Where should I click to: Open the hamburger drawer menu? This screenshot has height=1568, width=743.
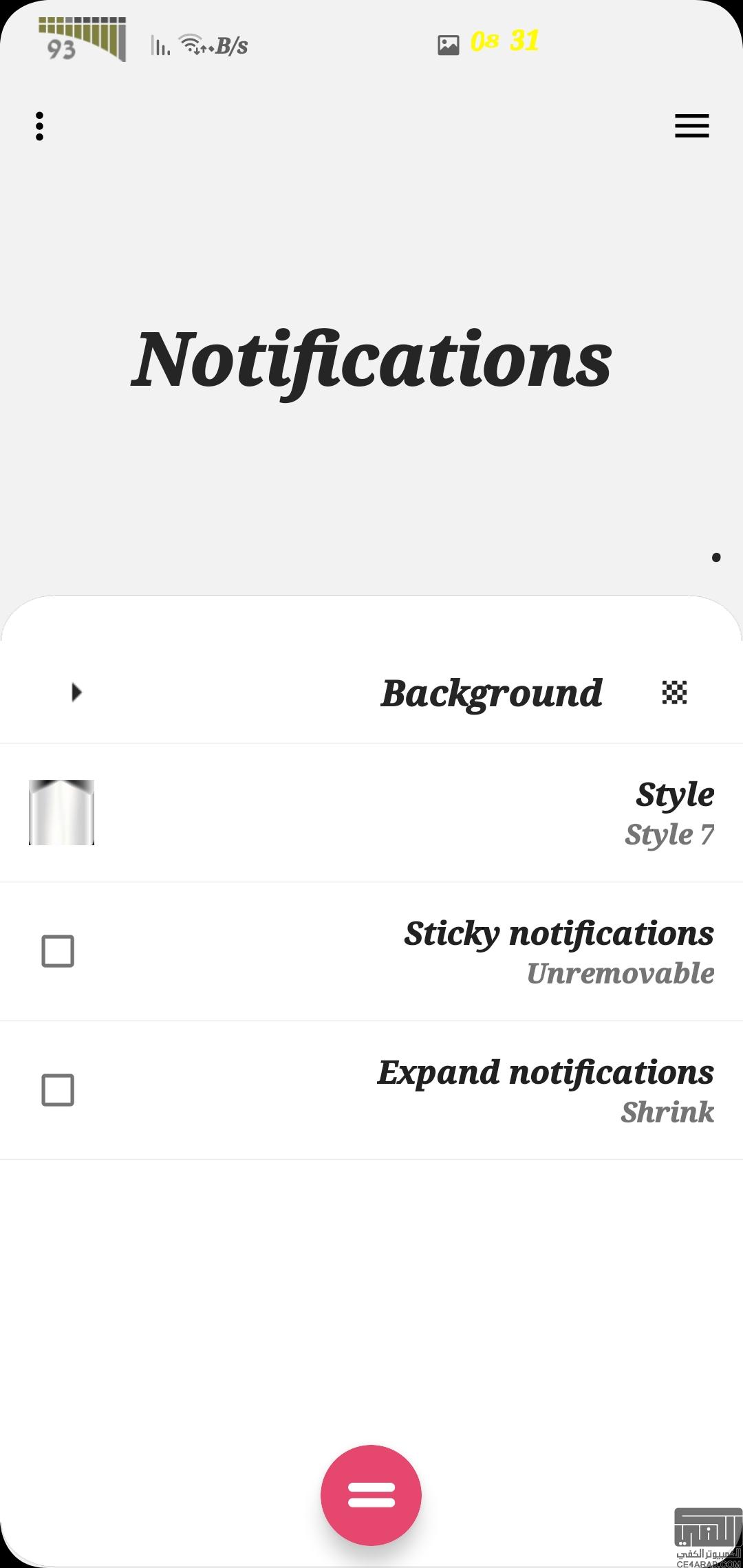691,126
